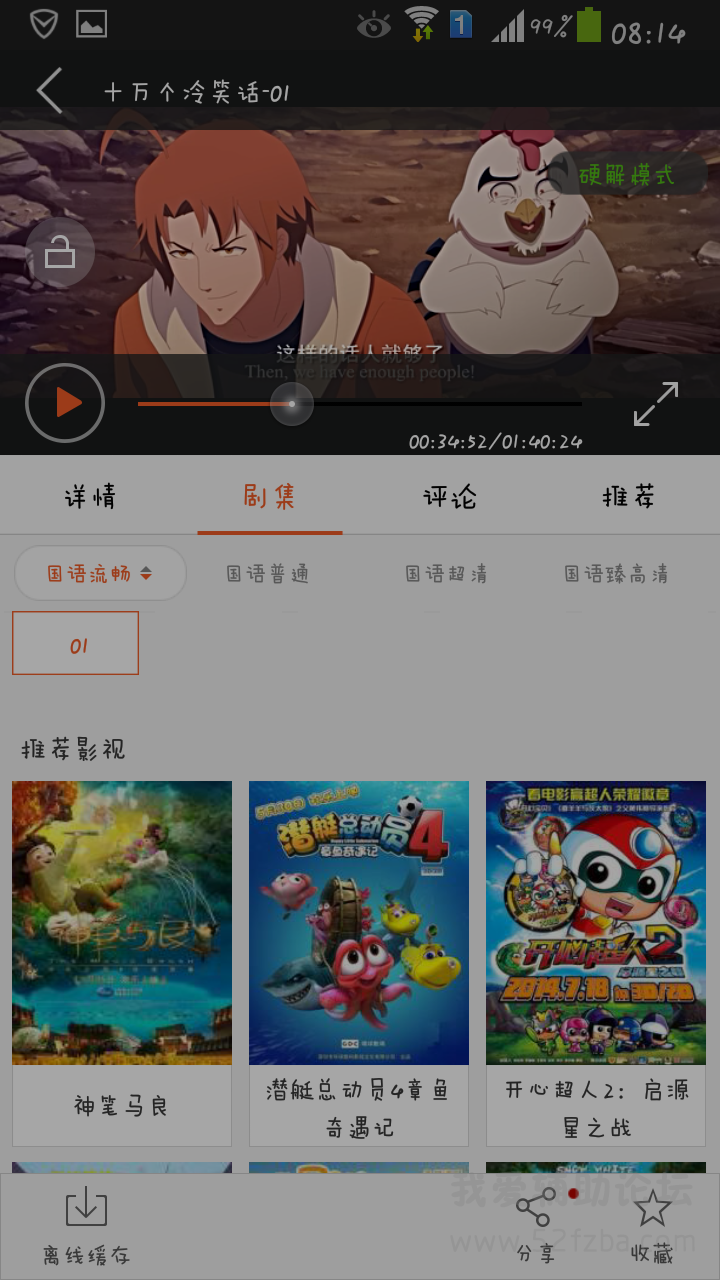This screenshot has height=1280, width=720.
Task: Tap the video progress bar
Action: (x=360, y=404)
